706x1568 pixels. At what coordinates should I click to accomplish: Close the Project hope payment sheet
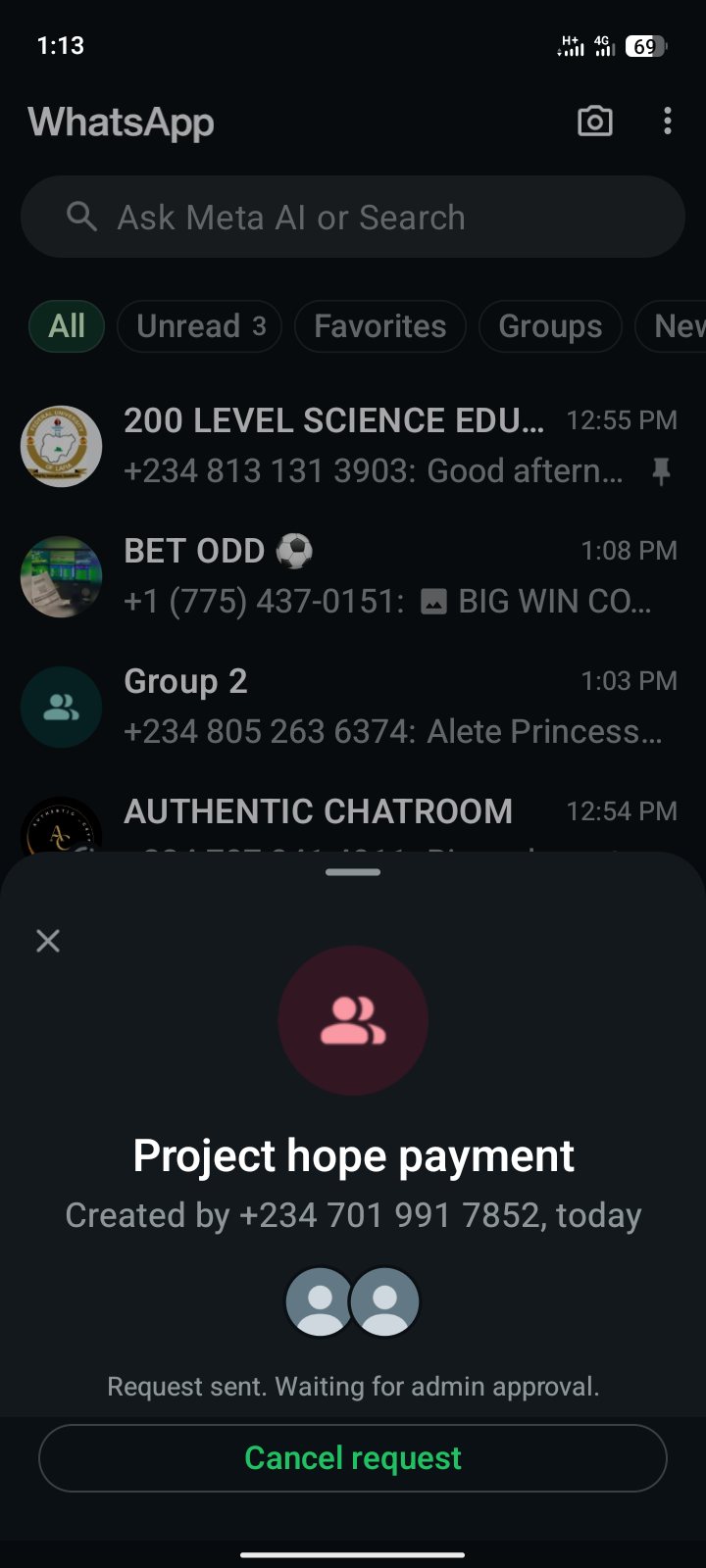48,942
